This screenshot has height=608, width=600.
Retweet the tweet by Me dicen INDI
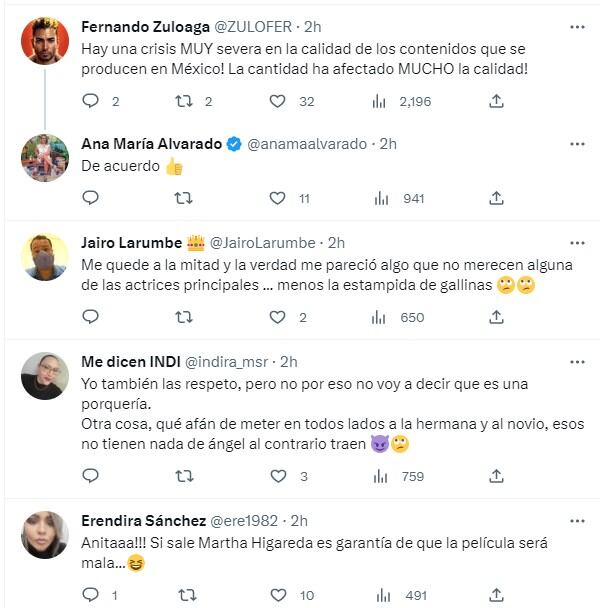(x=183, y=476)
